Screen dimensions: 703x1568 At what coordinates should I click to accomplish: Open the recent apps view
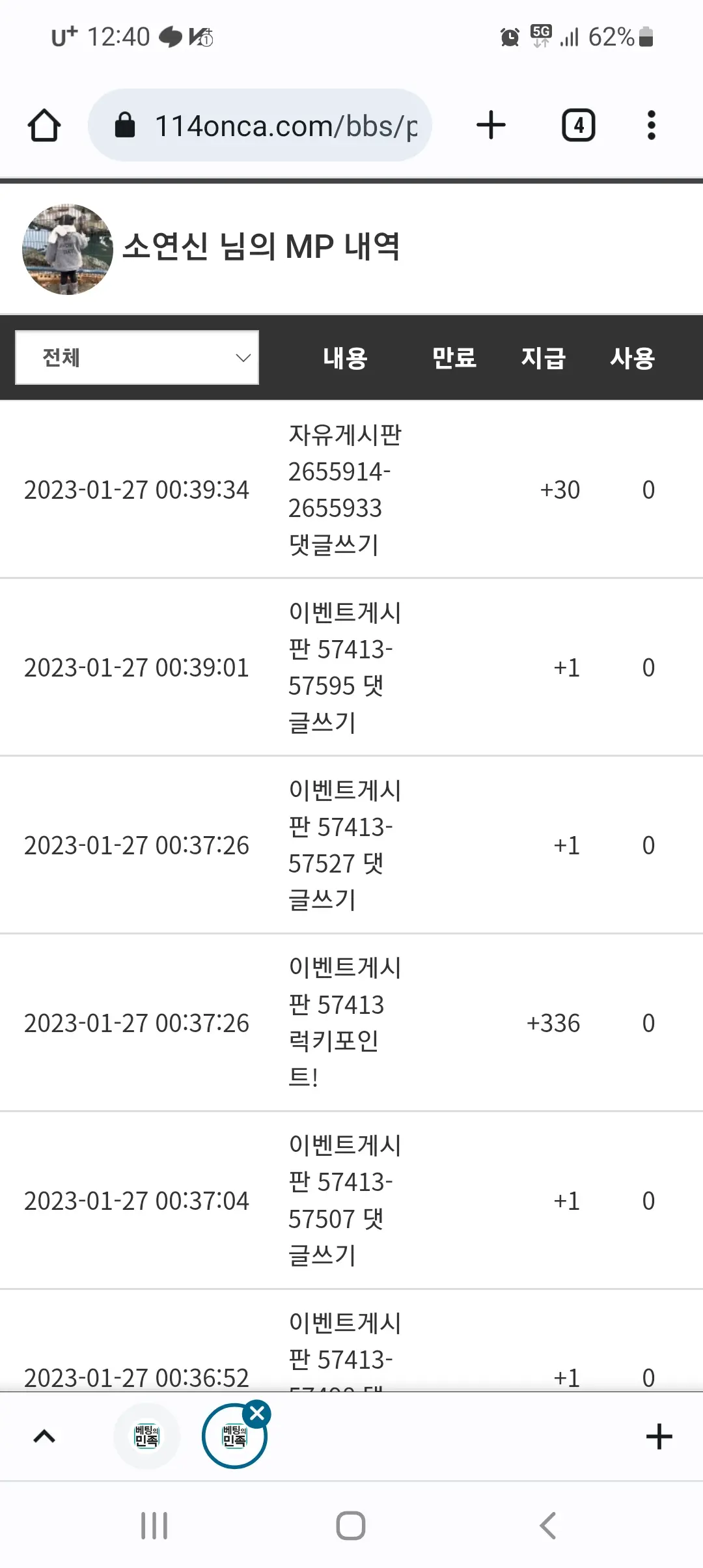coord(154,1526)
